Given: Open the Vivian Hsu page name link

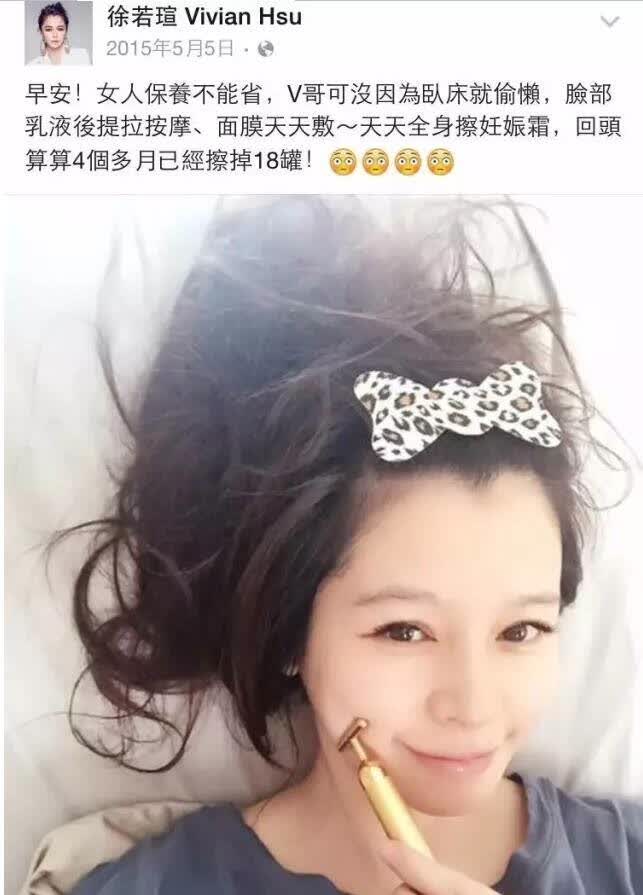Looking at the screenshot, I should [204, 17].
